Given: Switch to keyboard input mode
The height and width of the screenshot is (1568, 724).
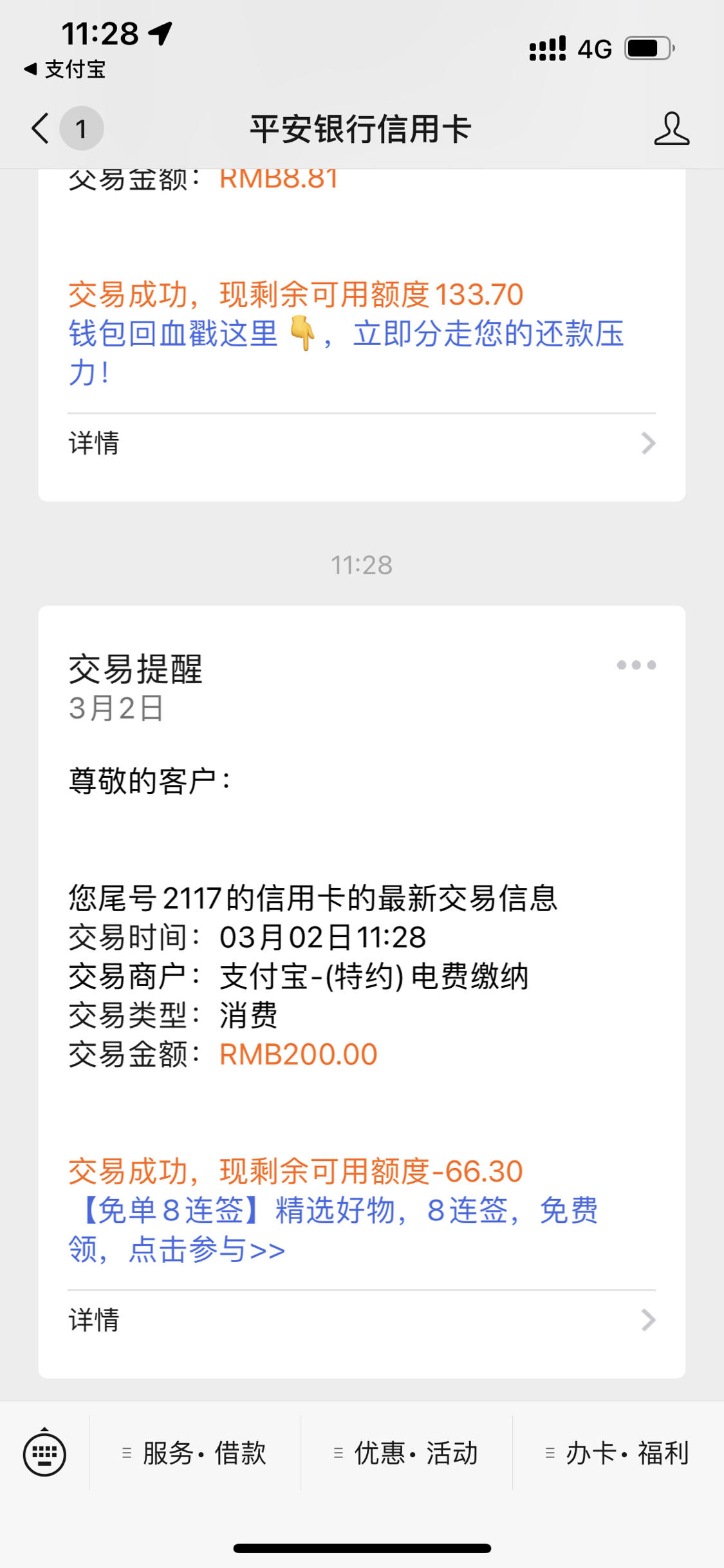Looking at the screenshot, I should (44, 1453).
